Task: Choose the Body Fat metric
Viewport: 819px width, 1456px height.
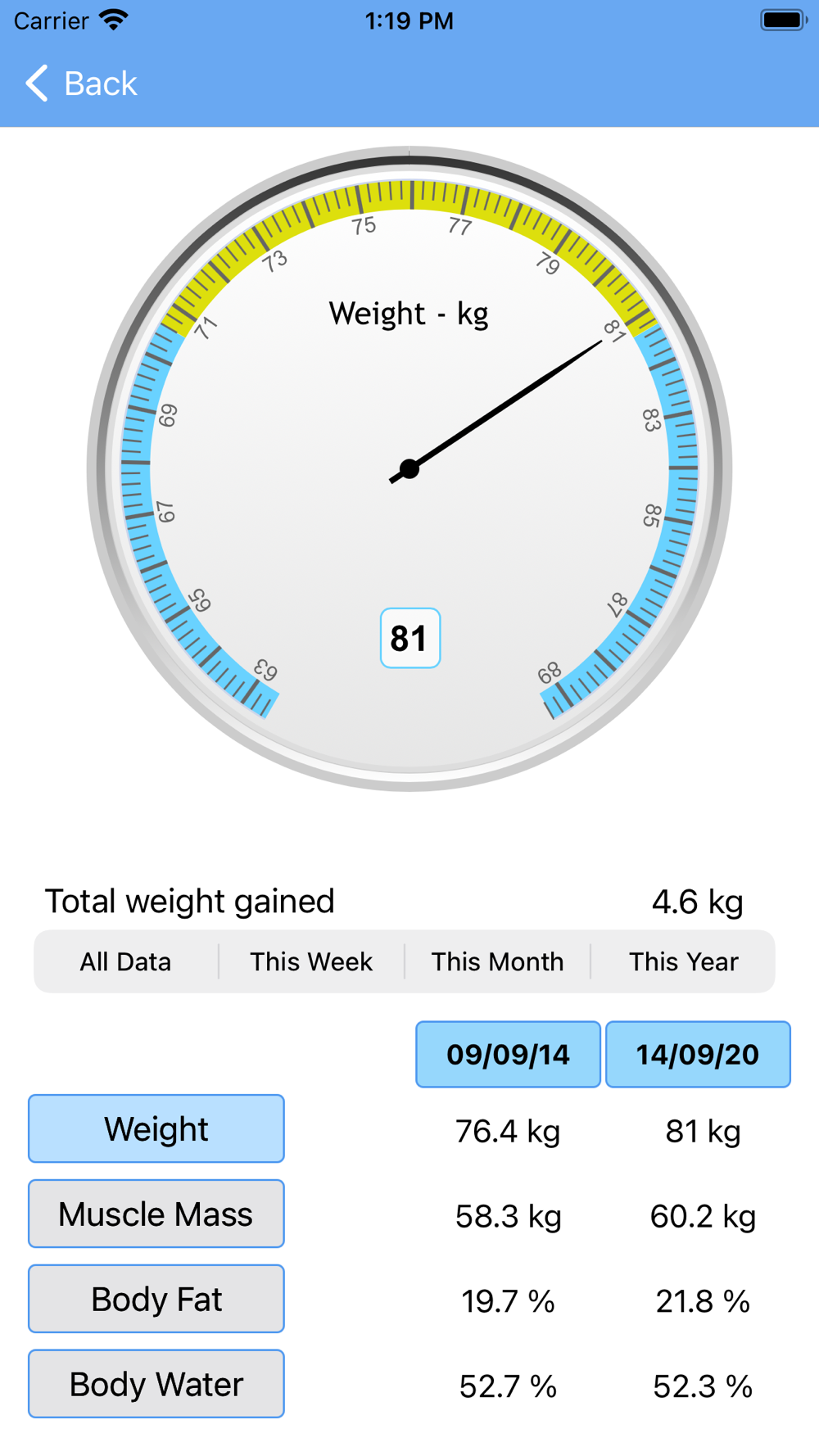Action: pyautogui.click(x=156, y=1299)
